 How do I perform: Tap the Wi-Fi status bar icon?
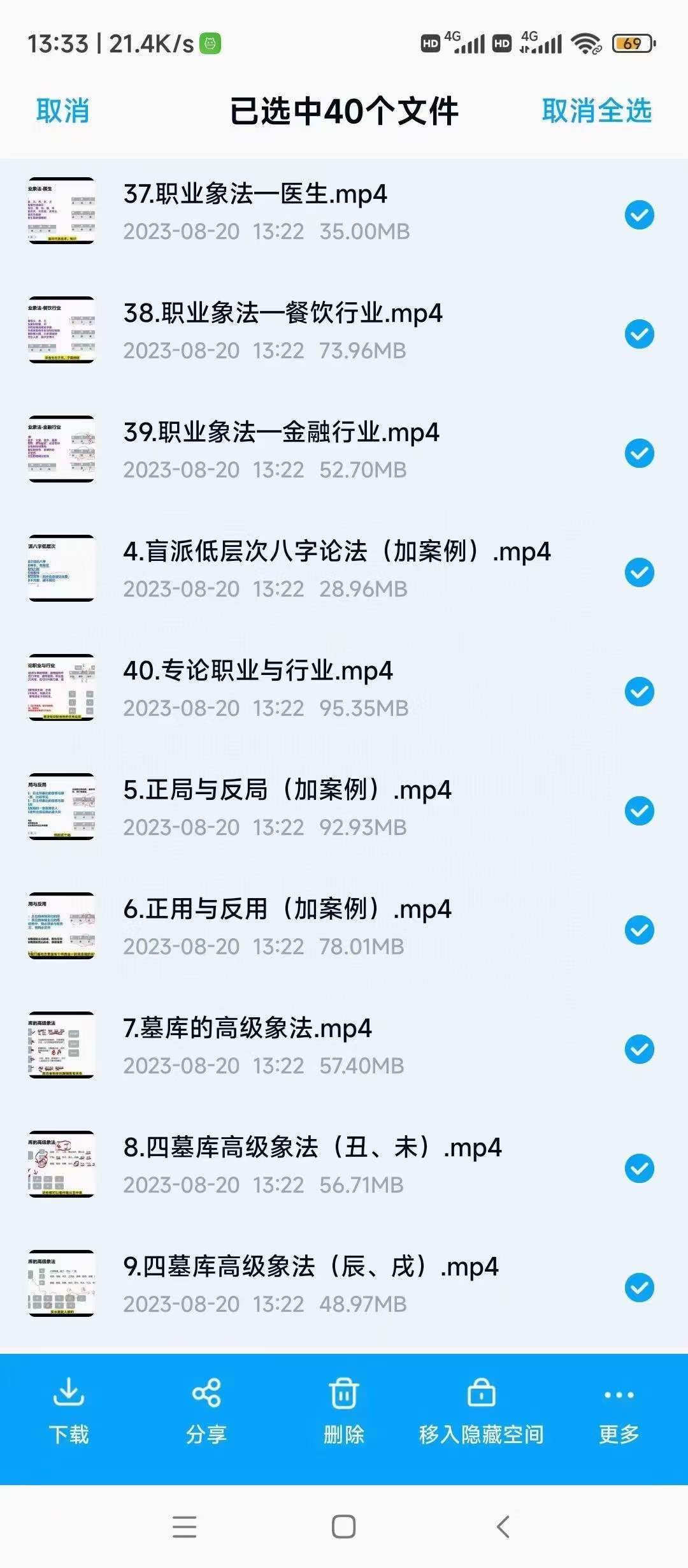click(x=587, y=45)
